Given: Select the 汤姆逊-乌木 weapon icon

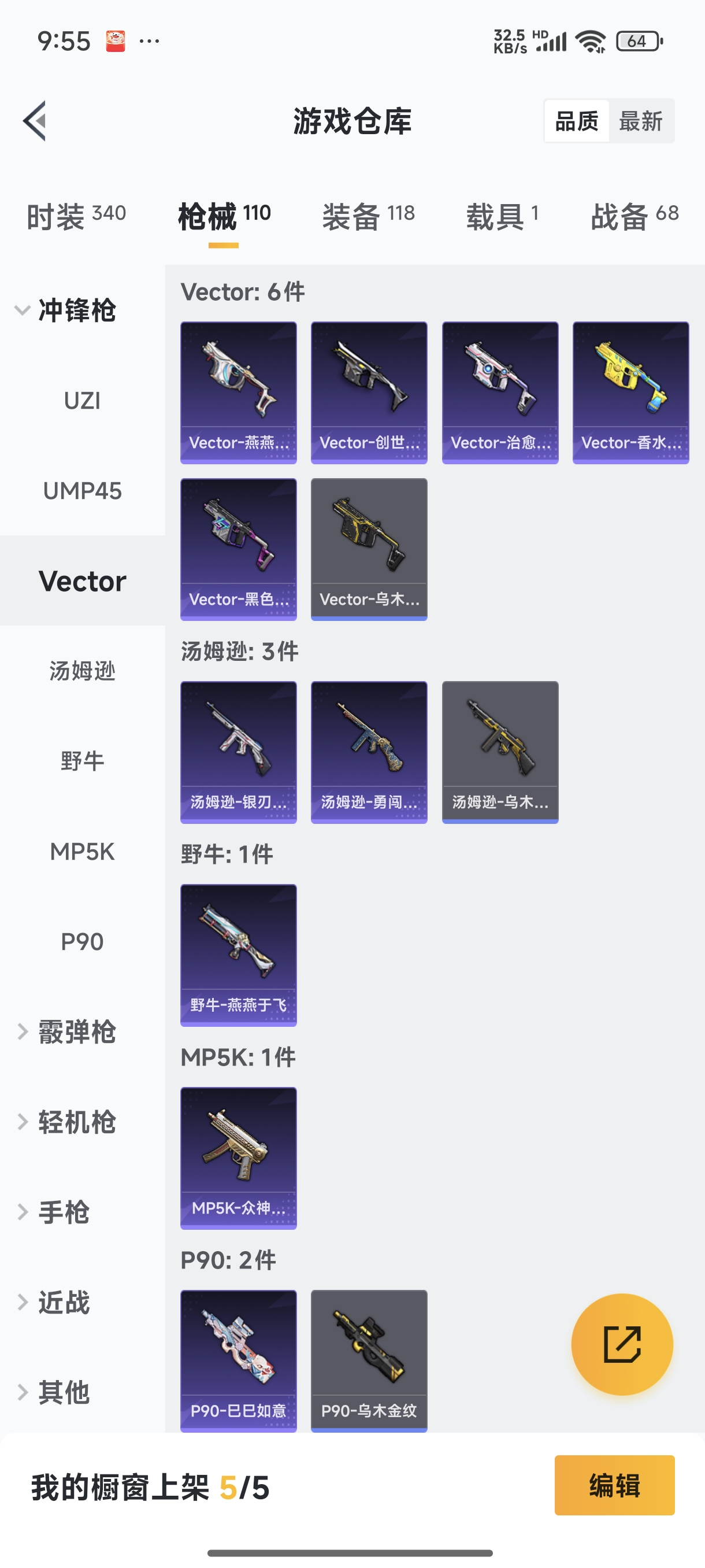Looking at the screenshot, I should 500,752.
